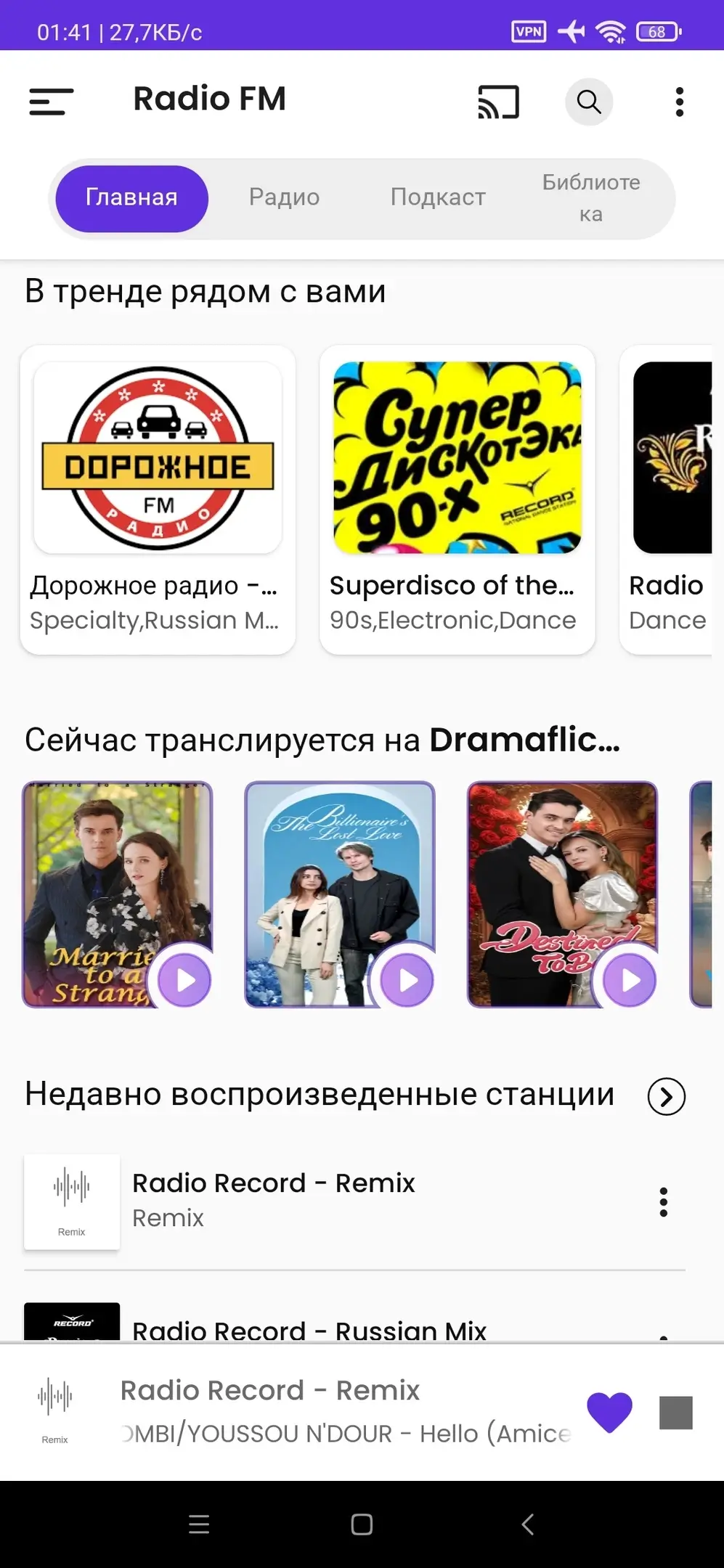Screen dimensions: 724x1568
Task: Play the Married to a Stranger drama
Action: (x=185, y=980)
